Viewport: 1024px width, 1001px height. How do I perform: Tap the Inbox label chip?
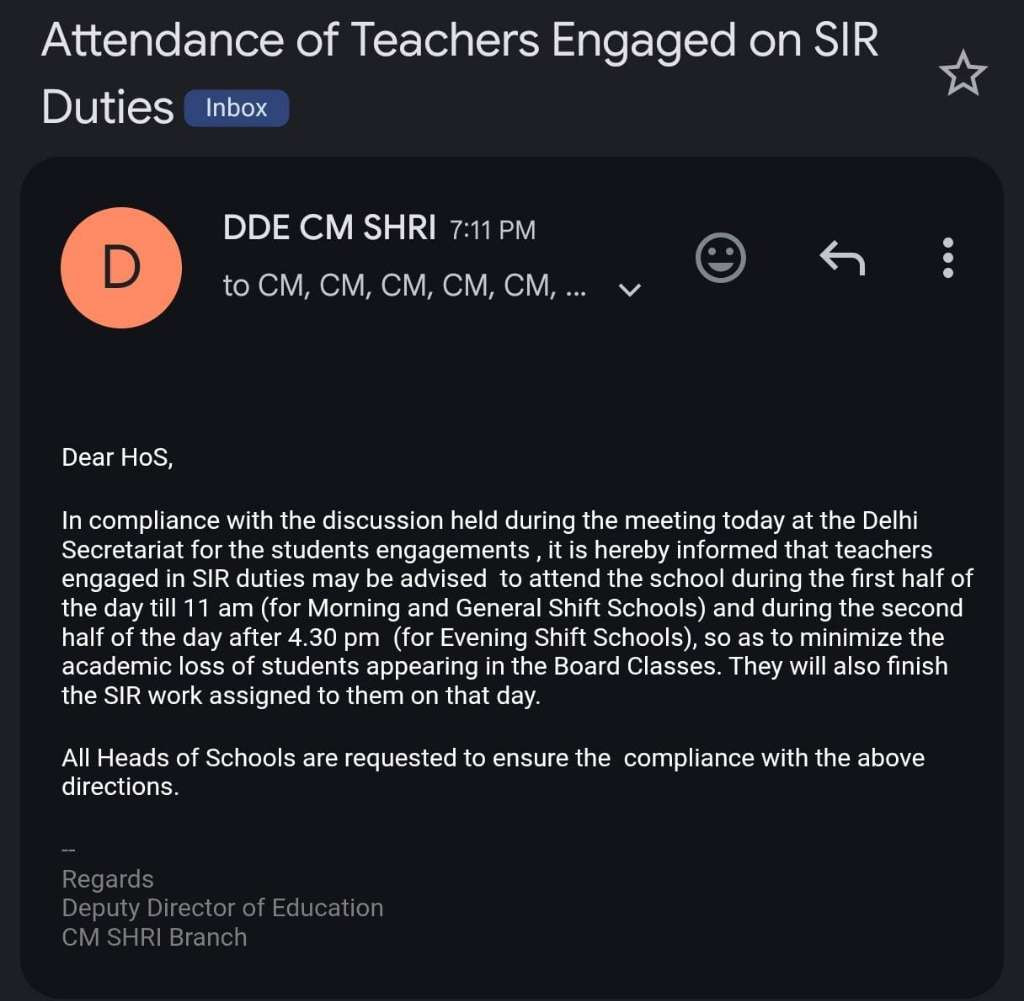point(236,108)
